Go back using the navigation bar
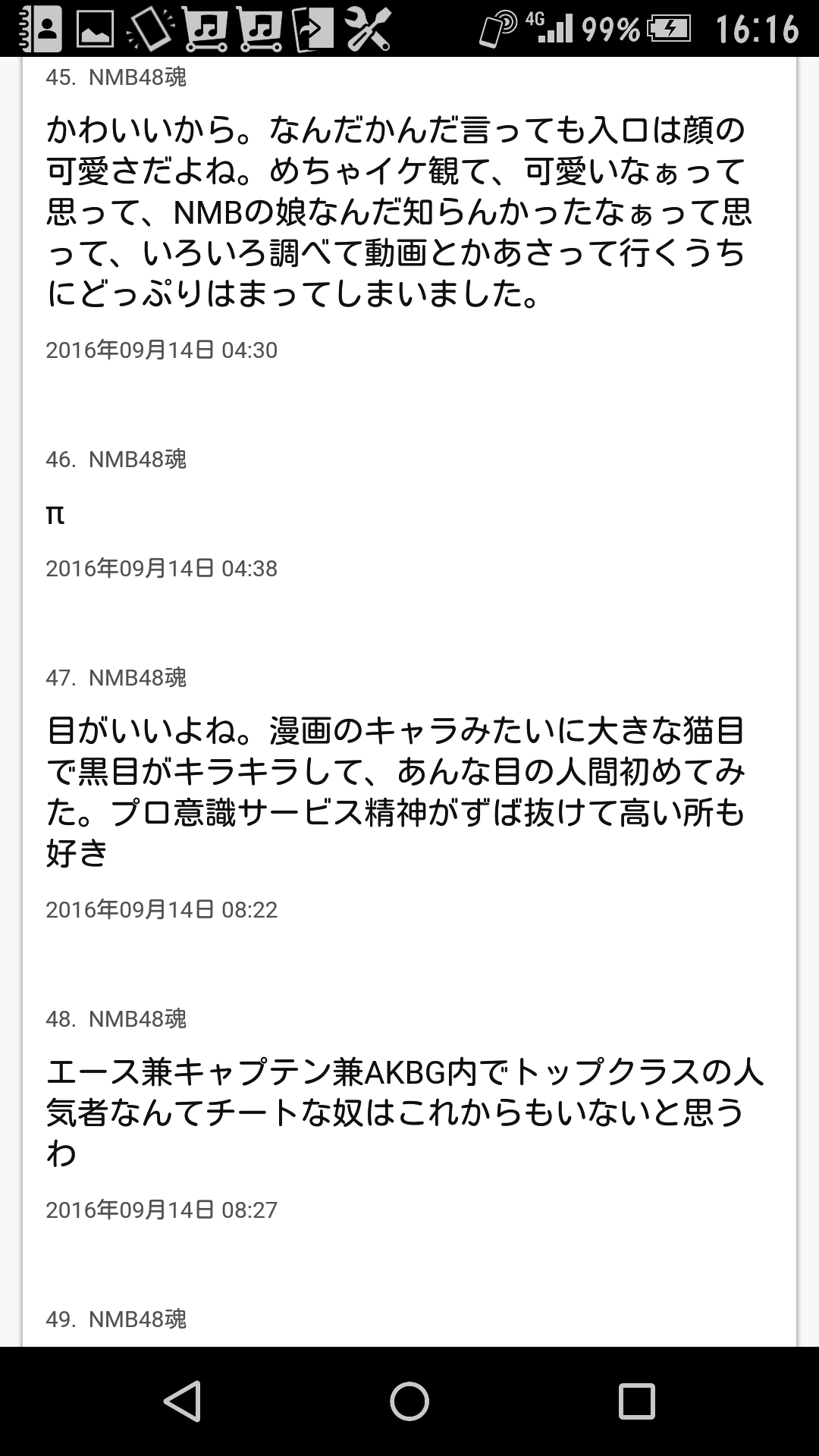Screen dimensions: 819x1456 pyautogui.click(x=183, y=1400)
